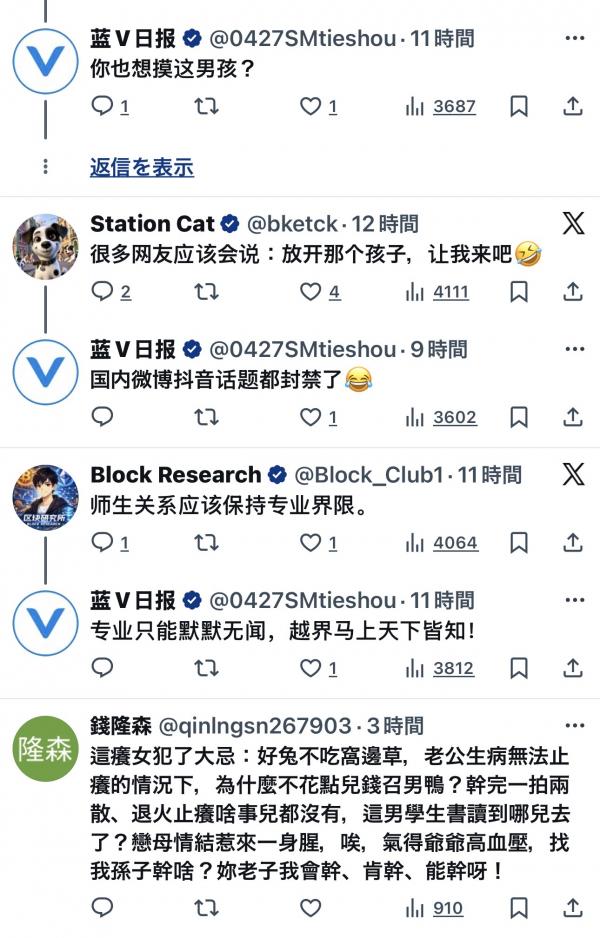The image size is (600, 938).
Task: View analytics of 3687-view reply
Action: [440, 106]
